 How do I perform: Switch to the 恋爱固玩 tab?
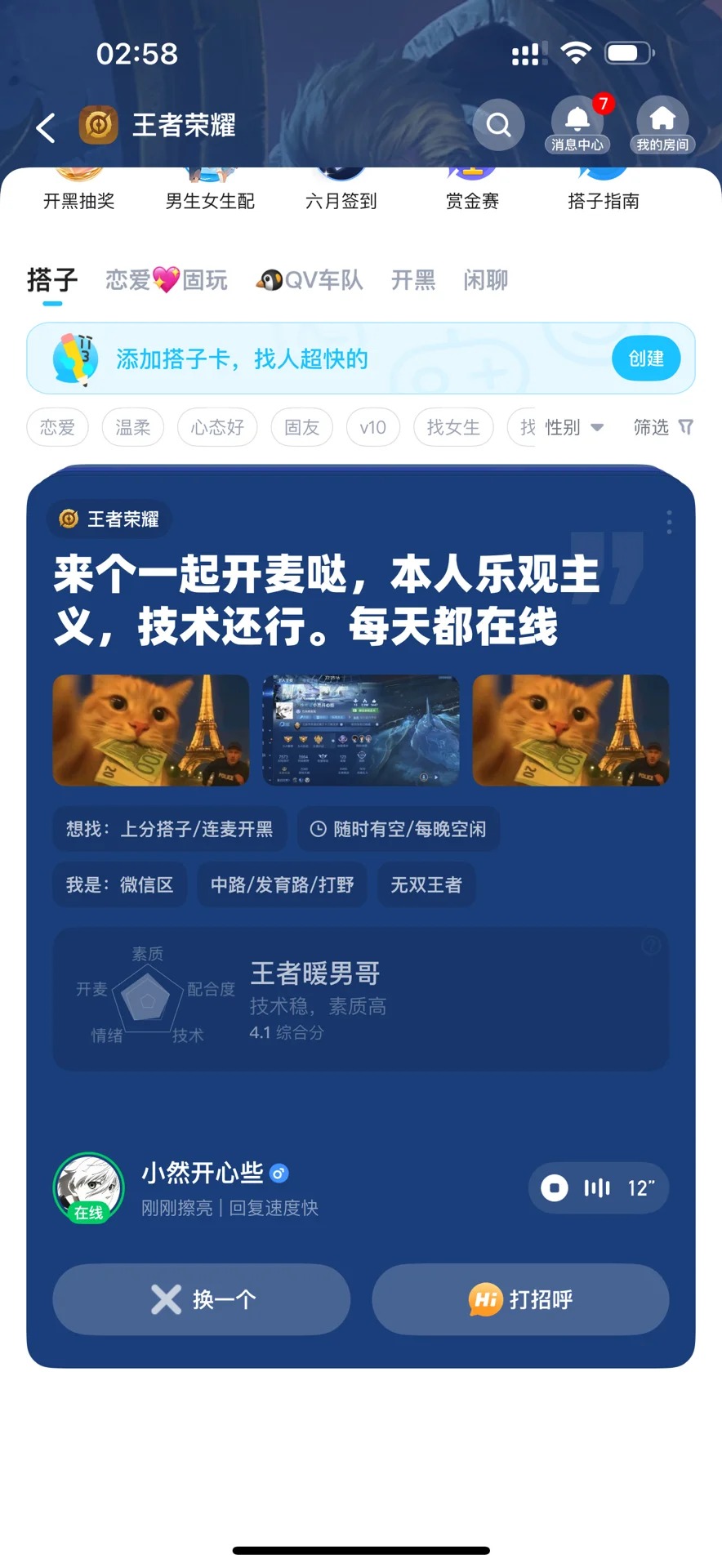(x=167, y=280)
